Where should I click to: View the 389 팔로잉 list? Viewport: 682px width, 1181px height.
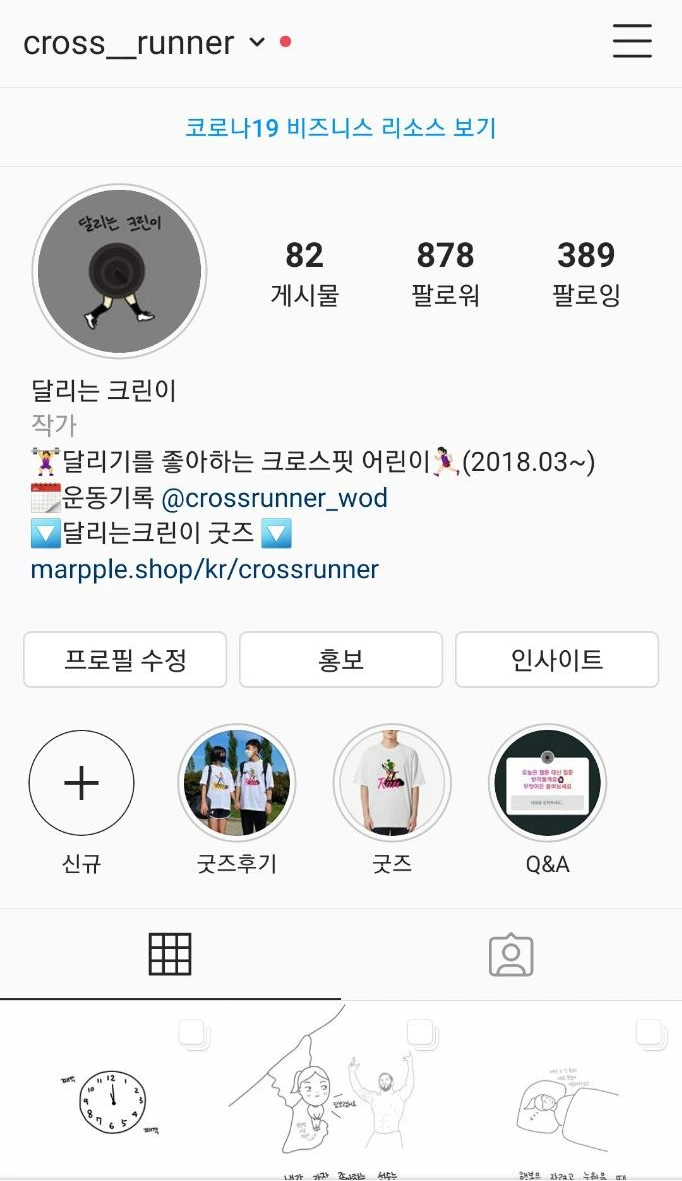[586, 273]
